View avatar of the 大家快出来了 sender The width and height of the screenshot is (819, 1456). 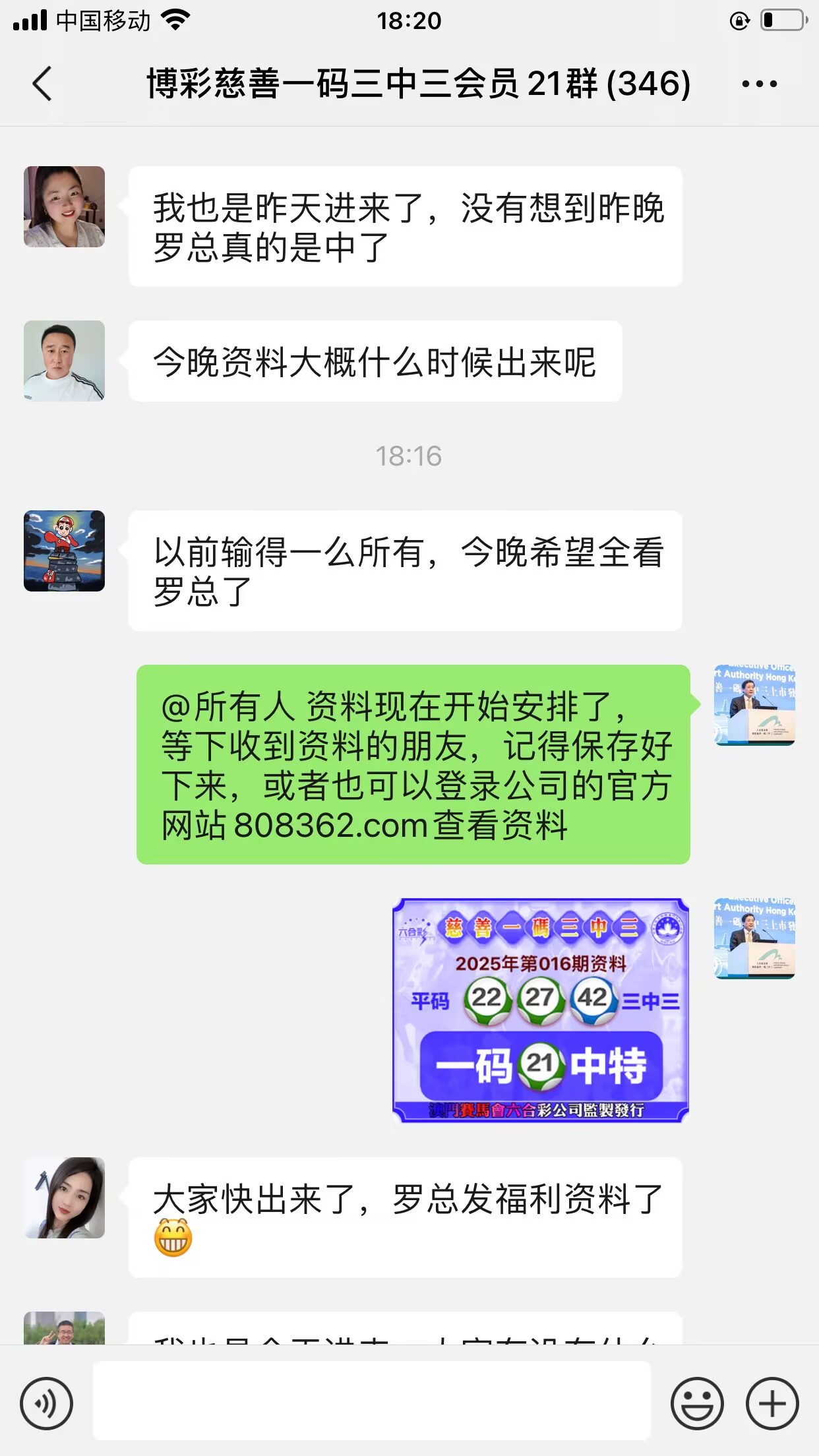[65, 1198]
